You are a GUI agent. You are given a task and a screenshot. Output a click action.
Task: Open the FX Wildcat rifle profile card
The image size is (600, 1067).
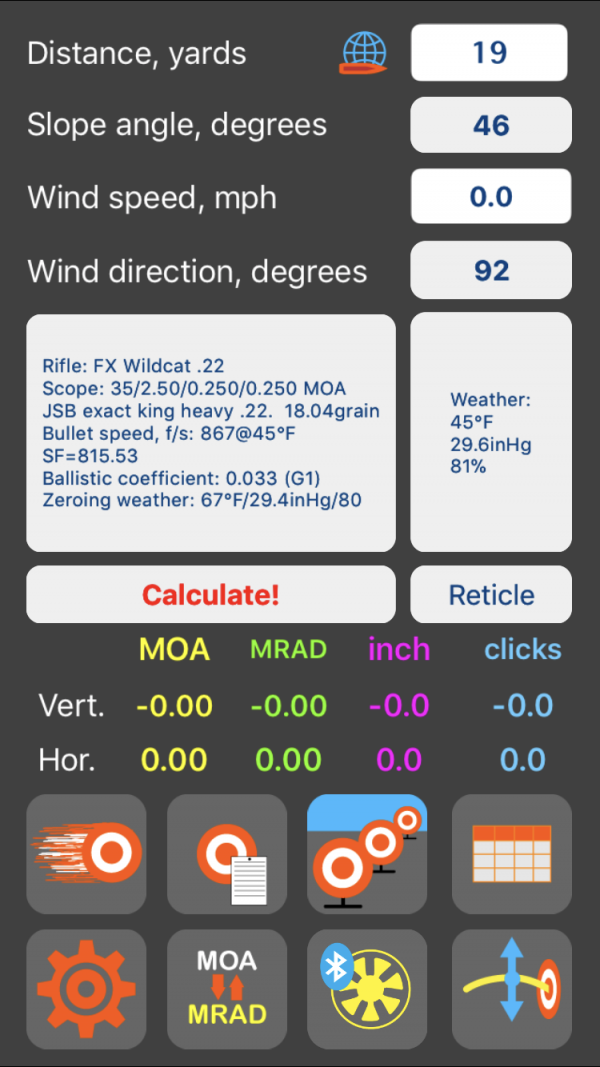point(211,433)
